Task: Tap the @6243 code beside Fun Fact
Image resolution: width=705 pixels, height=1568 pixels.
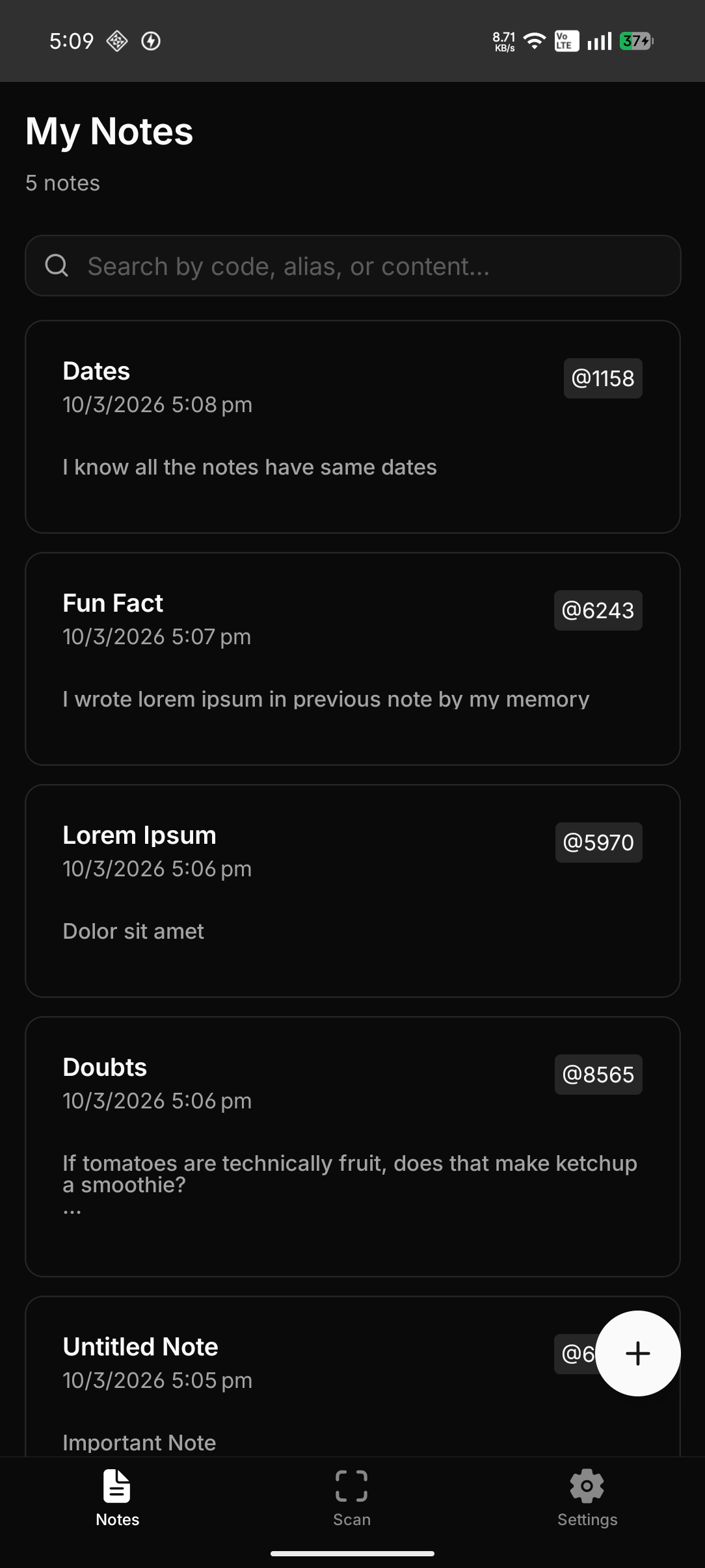Action: tap(598, 610)
